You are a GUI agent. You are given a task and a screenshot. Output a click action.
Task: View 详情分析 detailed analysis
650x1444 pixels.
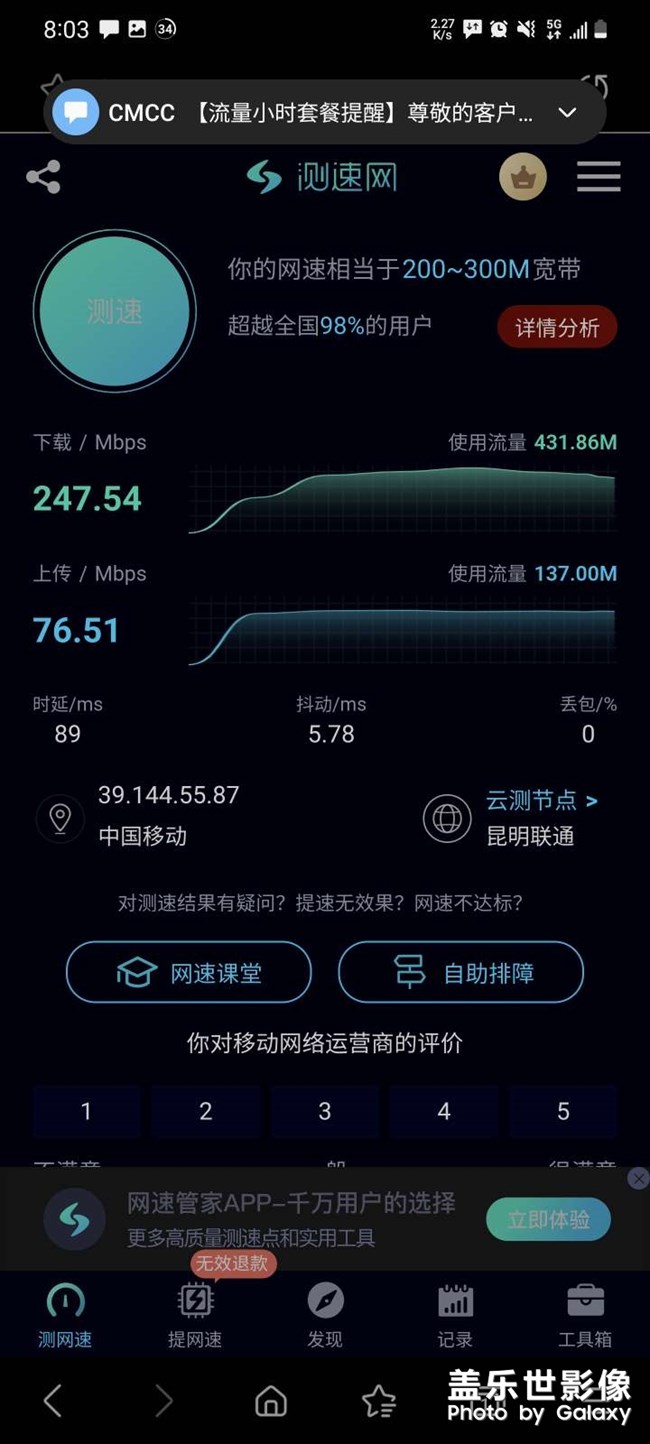tap(557, 327)
